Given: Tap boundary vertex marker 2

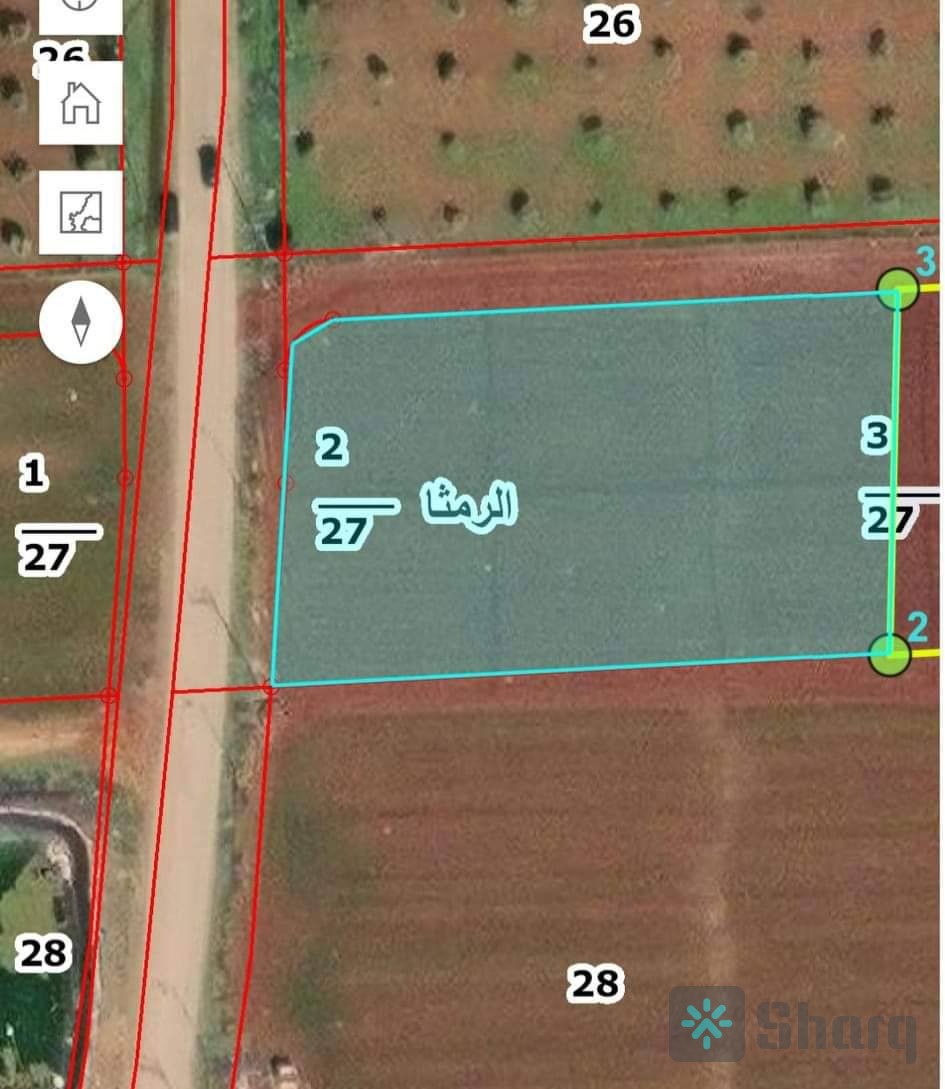Looking at the screenshot, I should 889,655.
